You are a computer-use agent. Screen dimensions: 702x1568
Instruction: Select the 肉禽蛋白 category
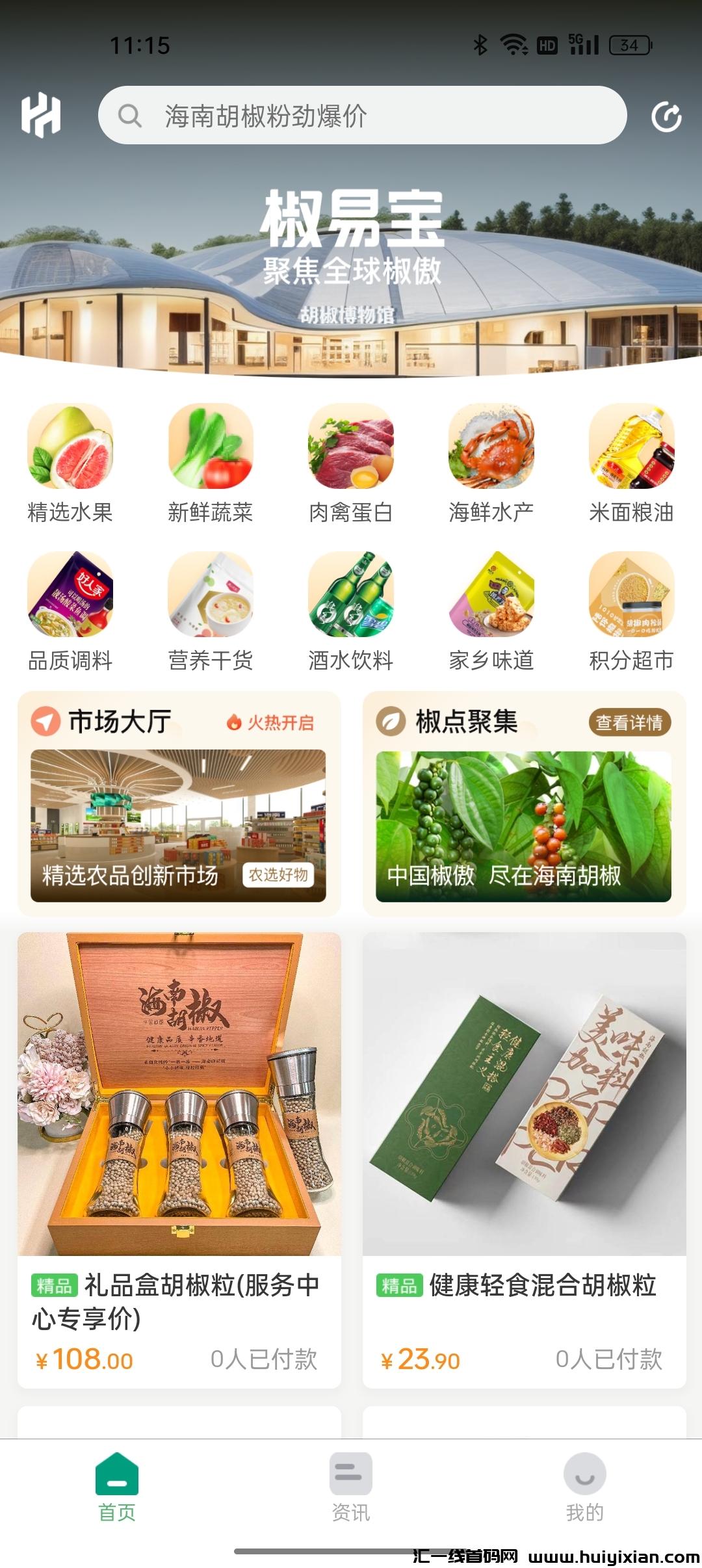(351, 463)
